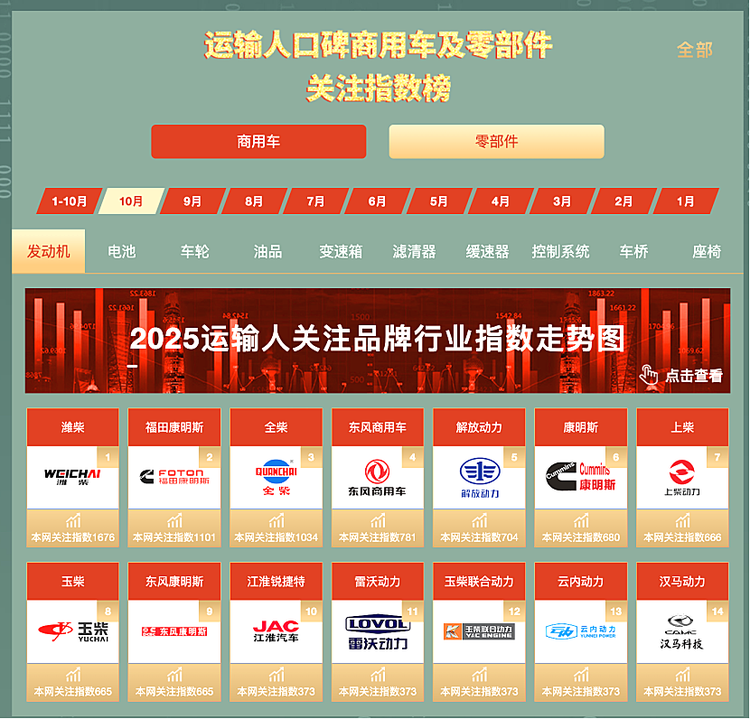Select the 1-10月 period tab
This screenshot has height=719, width=750.
(69, 201)
